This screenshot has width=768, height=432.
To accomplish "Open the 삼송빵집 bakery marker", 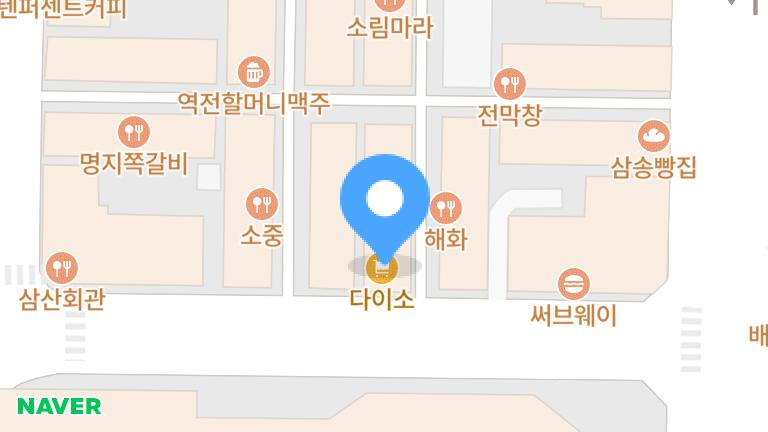I will tap(654, 136).
